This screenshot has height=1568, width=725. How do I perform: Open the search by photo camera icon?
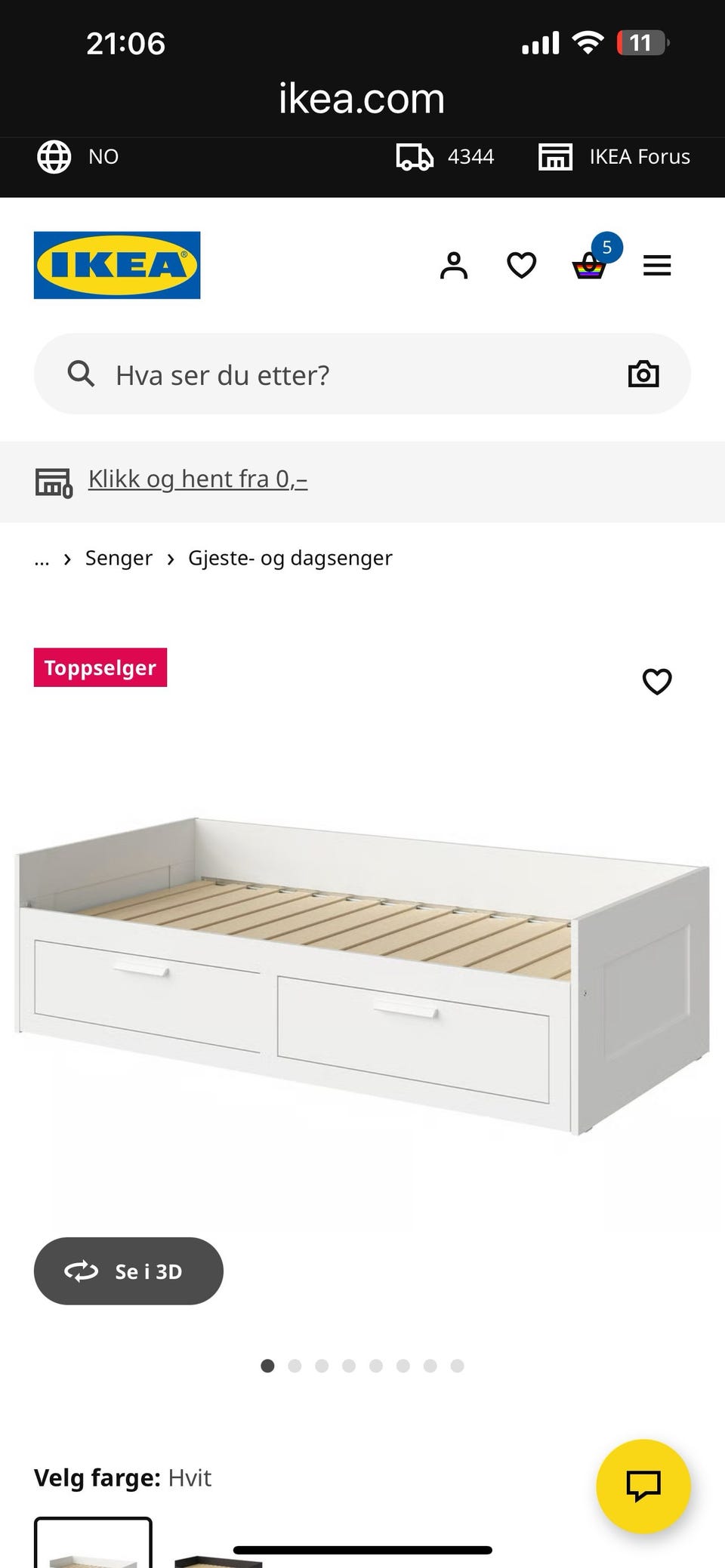[643, 374]
